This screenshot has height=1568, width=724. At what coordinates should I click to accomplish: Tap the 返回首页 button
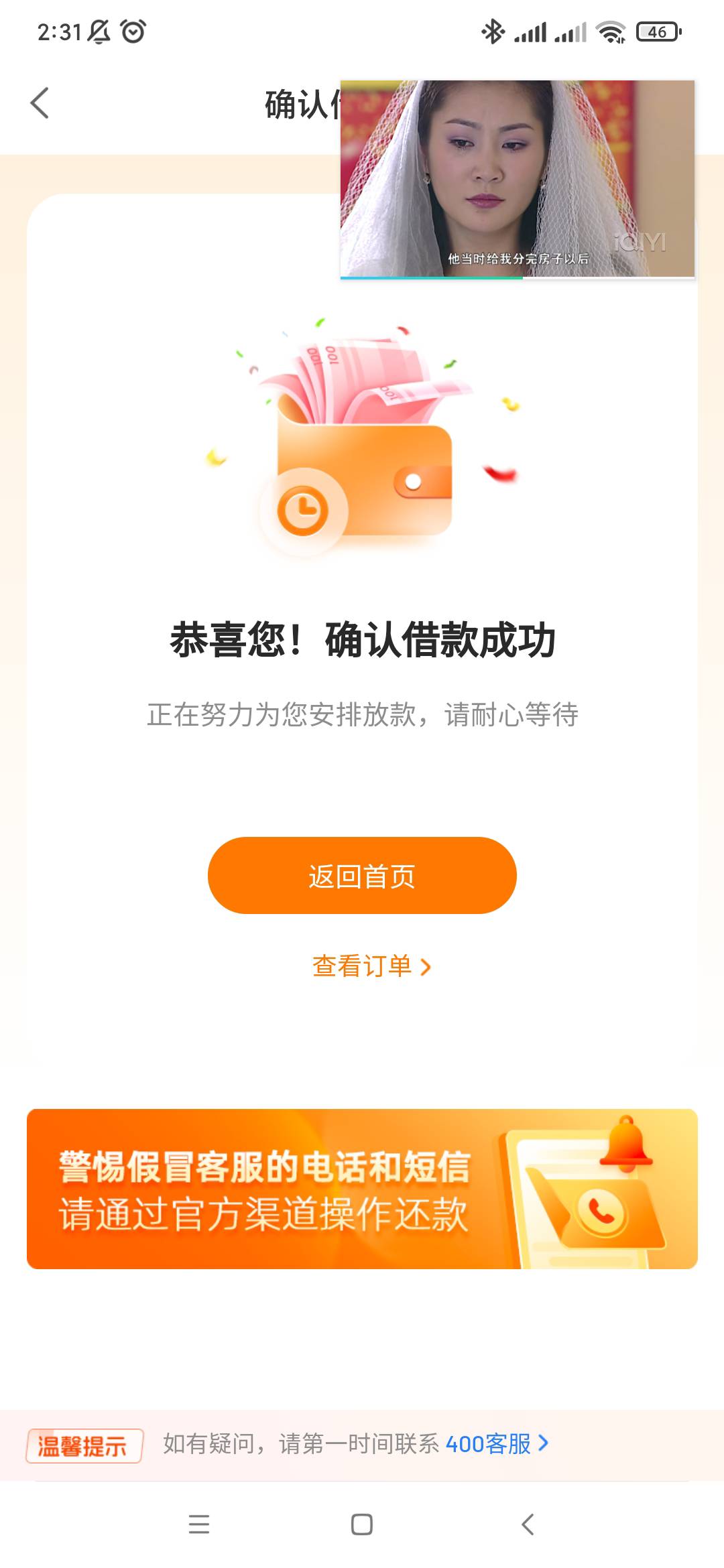362,875
